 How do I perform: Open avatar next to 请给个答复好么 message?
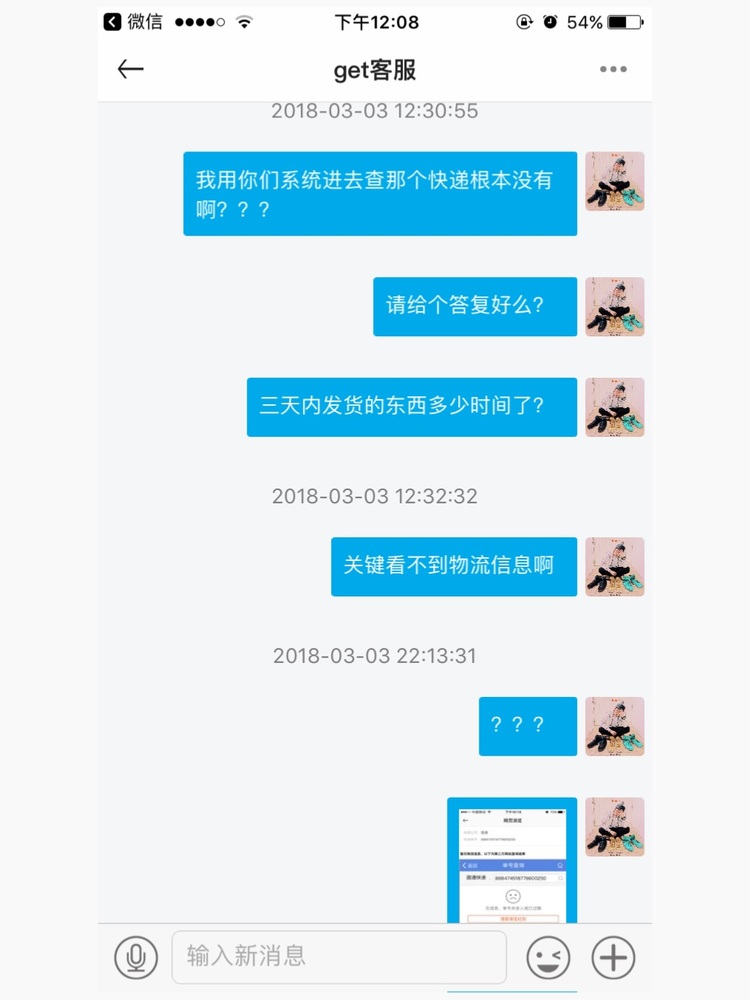point(614,307)
